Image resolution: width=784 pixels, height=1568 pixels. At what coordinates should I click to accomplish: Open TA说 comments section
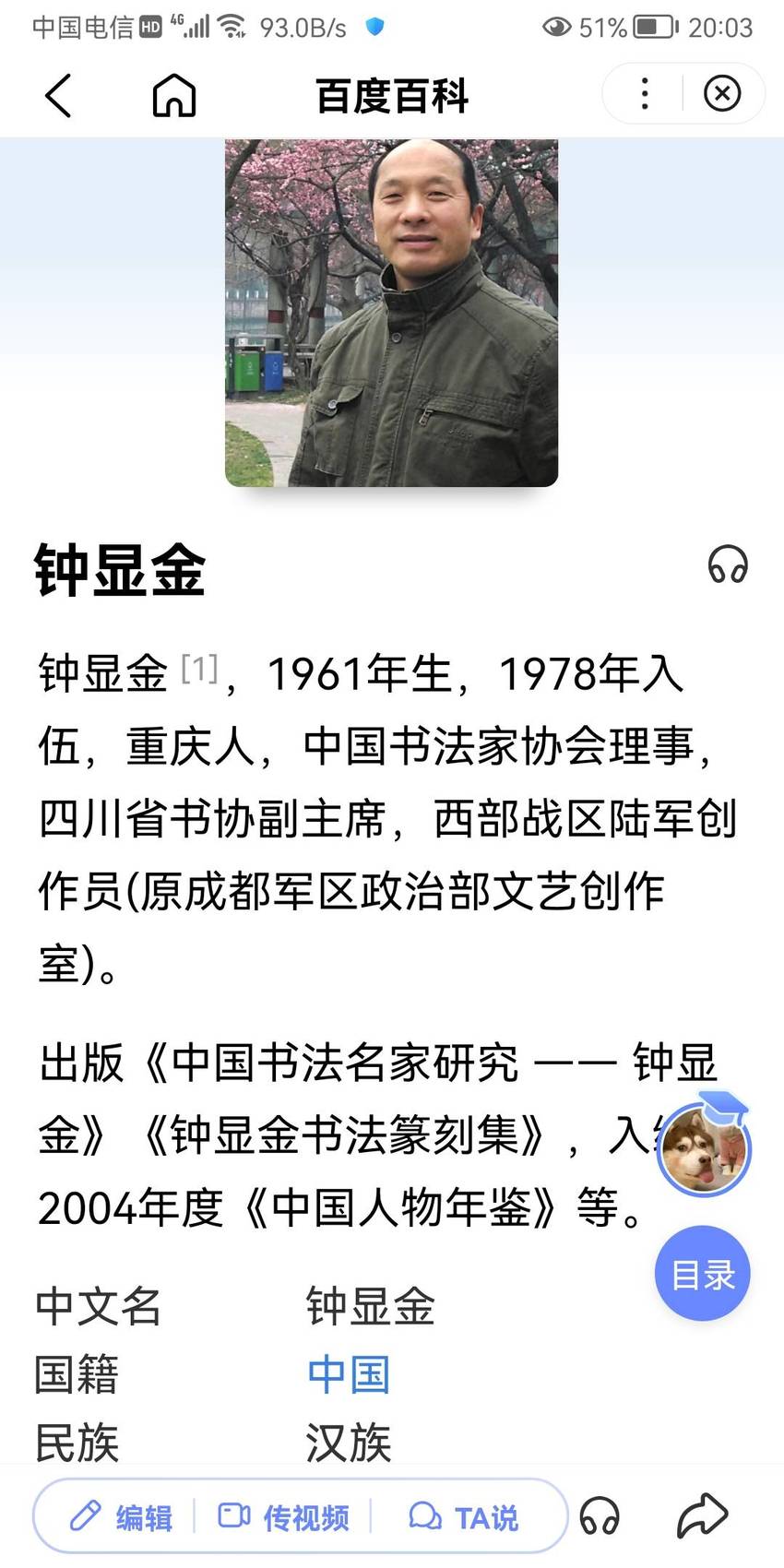point(463,1517)
